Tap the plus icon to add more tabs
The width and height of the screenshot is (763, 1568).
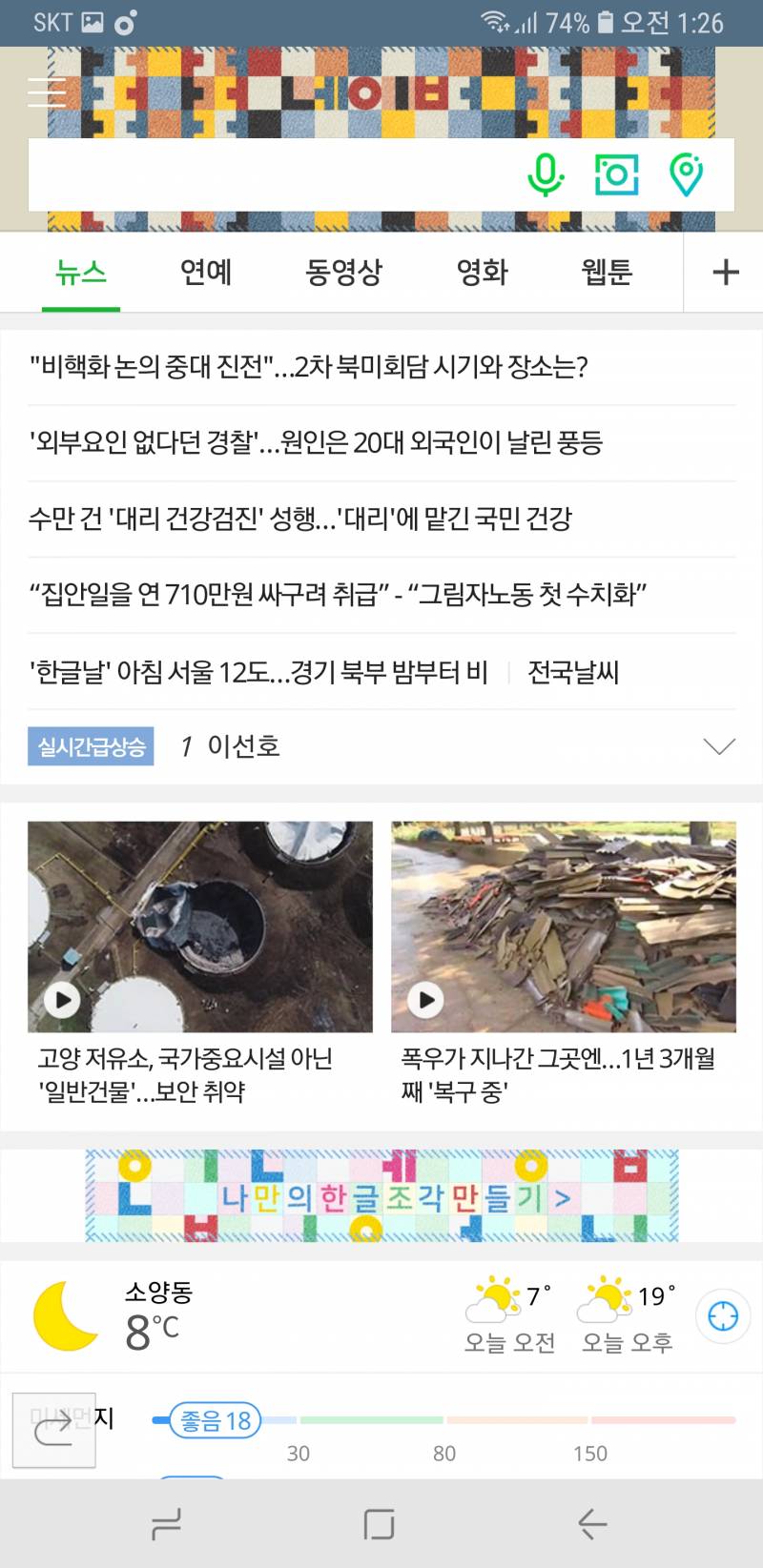click(x=723, y=272)
